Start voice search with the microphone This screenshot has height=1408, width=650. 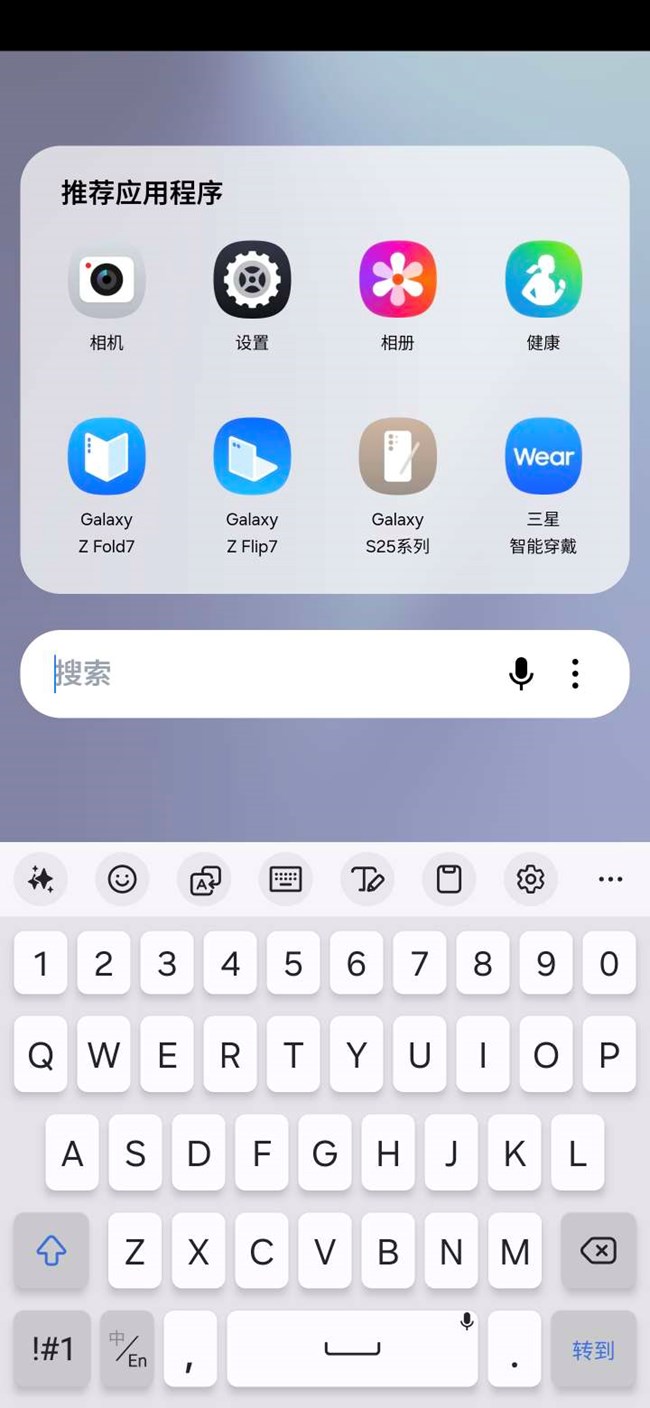pyautogui.click(x=521, y=674)
